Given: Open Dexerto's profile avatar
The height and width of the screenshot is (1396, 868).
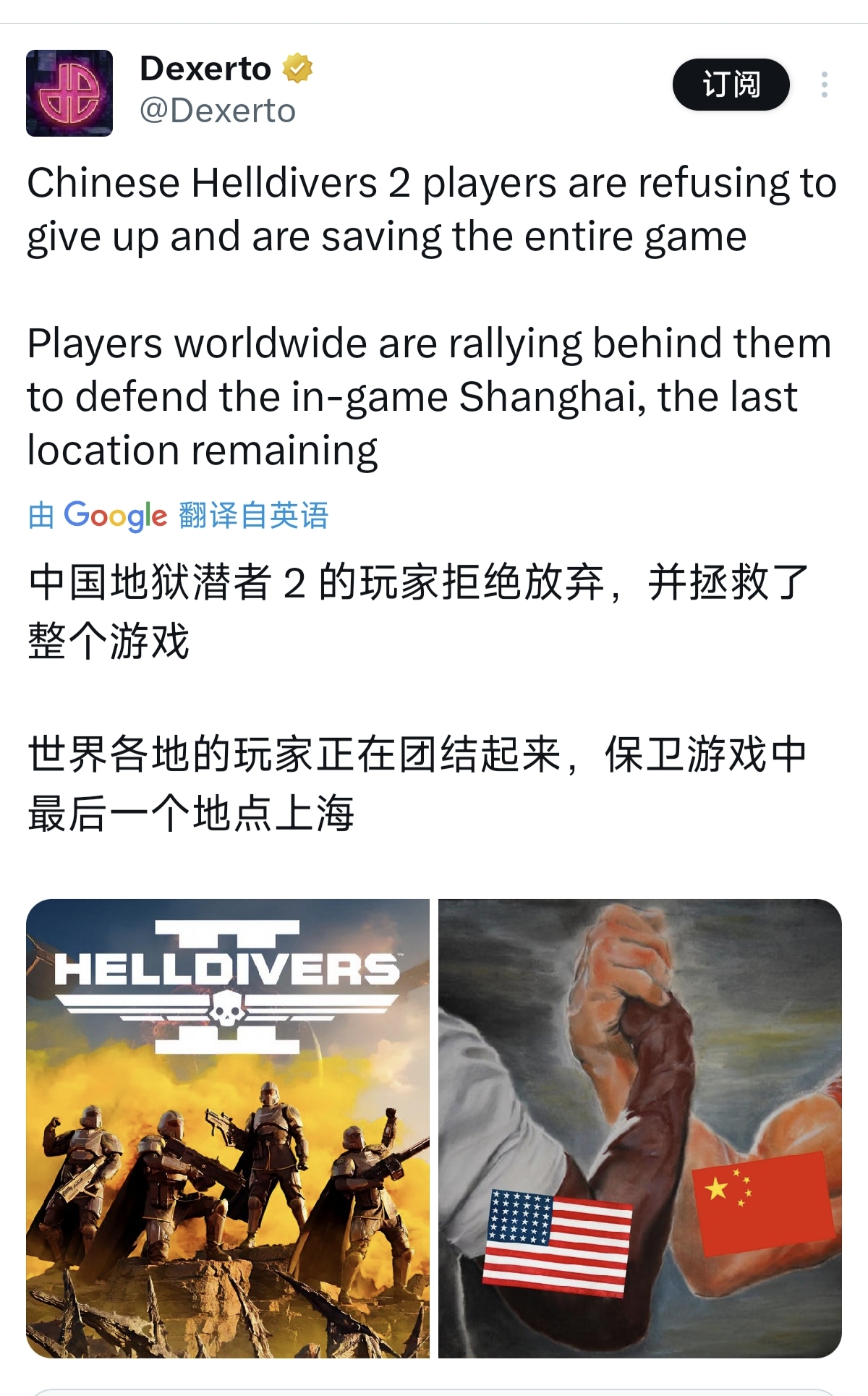Looking at the screenshot, I should coord(69,93).
